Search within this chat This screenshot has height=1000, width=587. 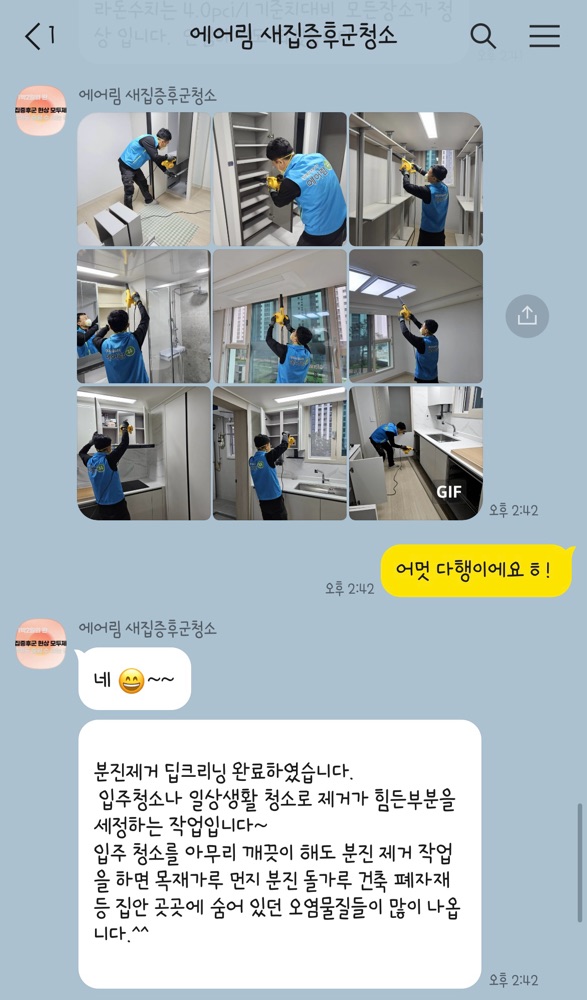(x=483, y=36)
